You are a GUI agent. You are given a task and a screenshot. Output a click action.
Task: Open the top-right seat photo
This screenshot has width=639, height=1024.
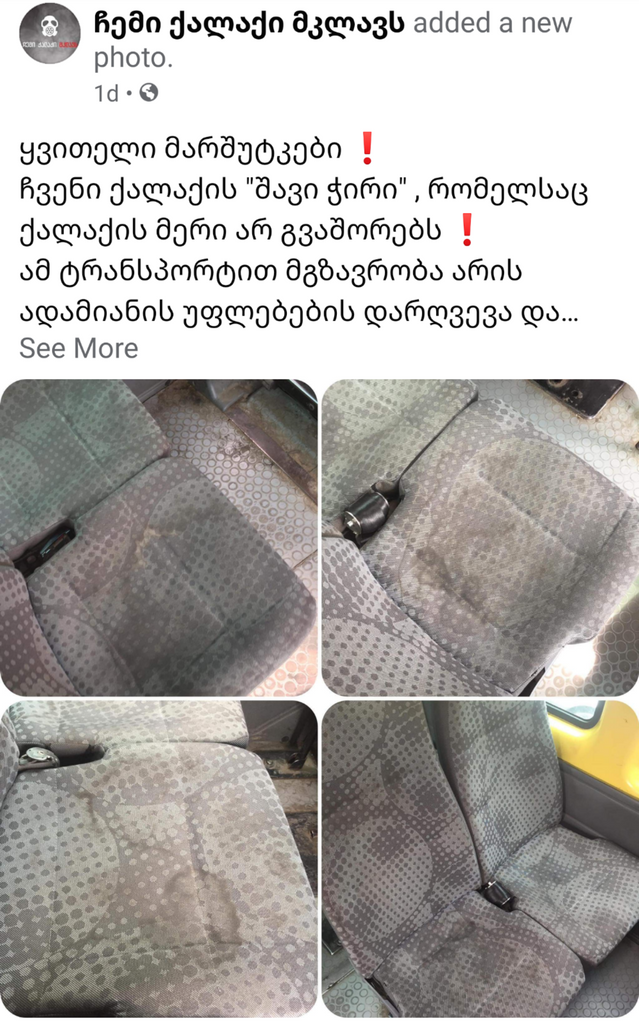(x=480, y=537)
